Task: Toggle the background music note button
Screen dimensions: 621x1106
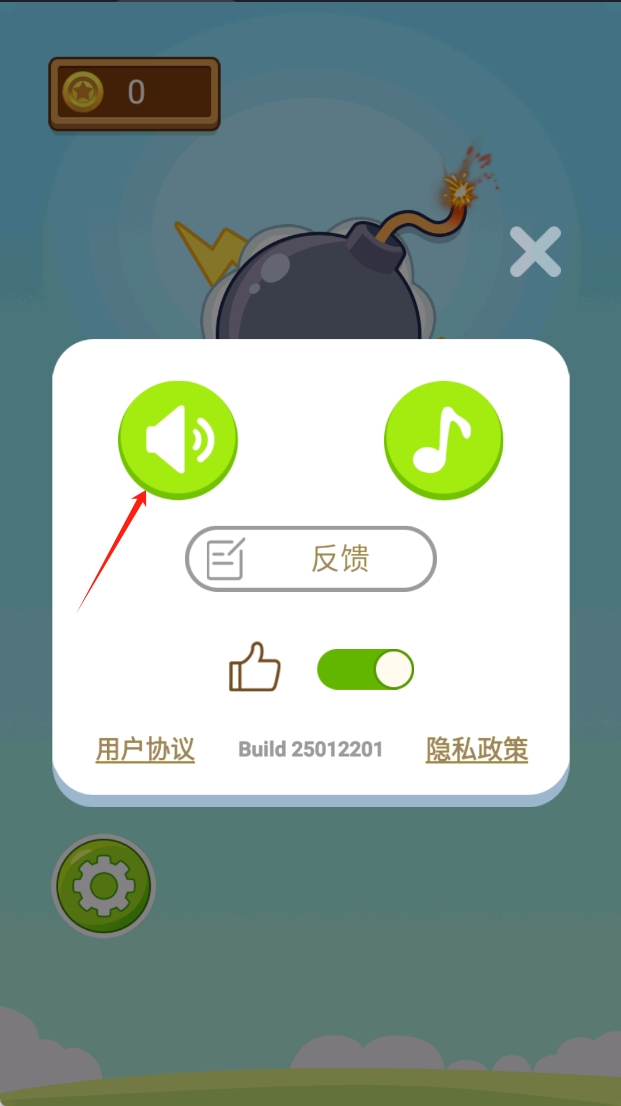Action: 443,439
